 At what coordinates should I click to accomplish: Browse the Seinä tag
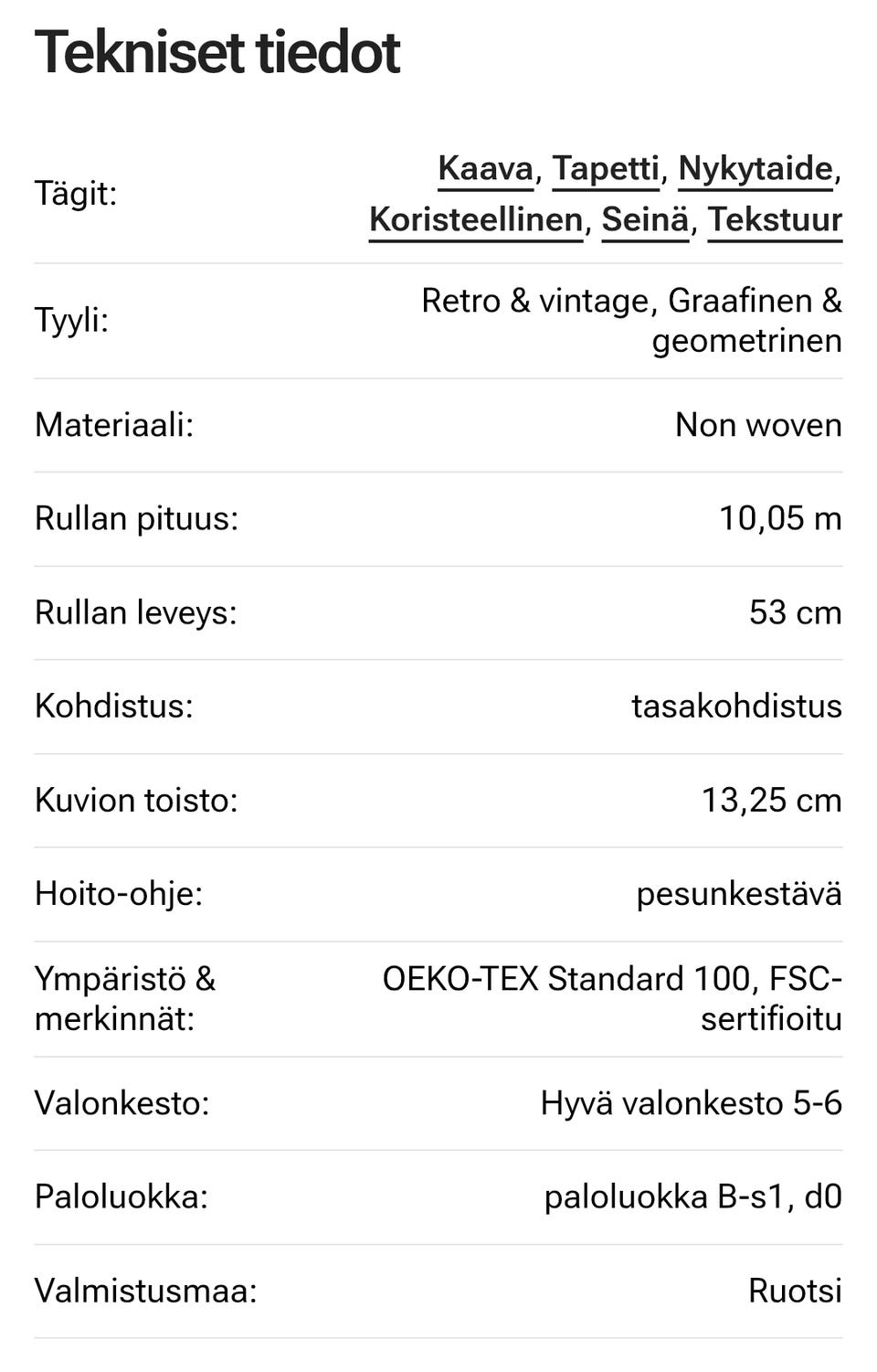[644, 220]
